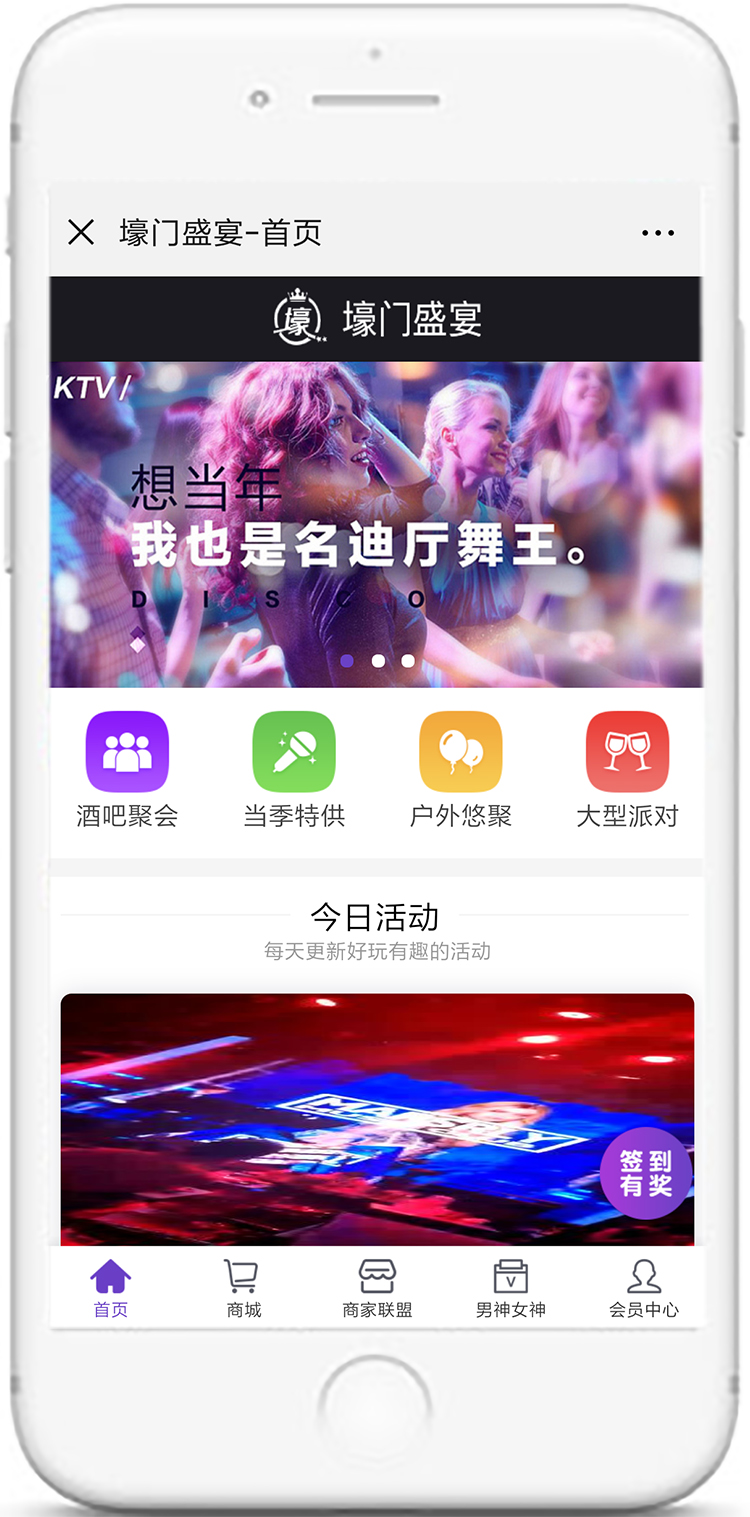Screen dimensions: 750x1517
Task: Open the three-dot overflow menu
Action: click(x=657, y=233)
